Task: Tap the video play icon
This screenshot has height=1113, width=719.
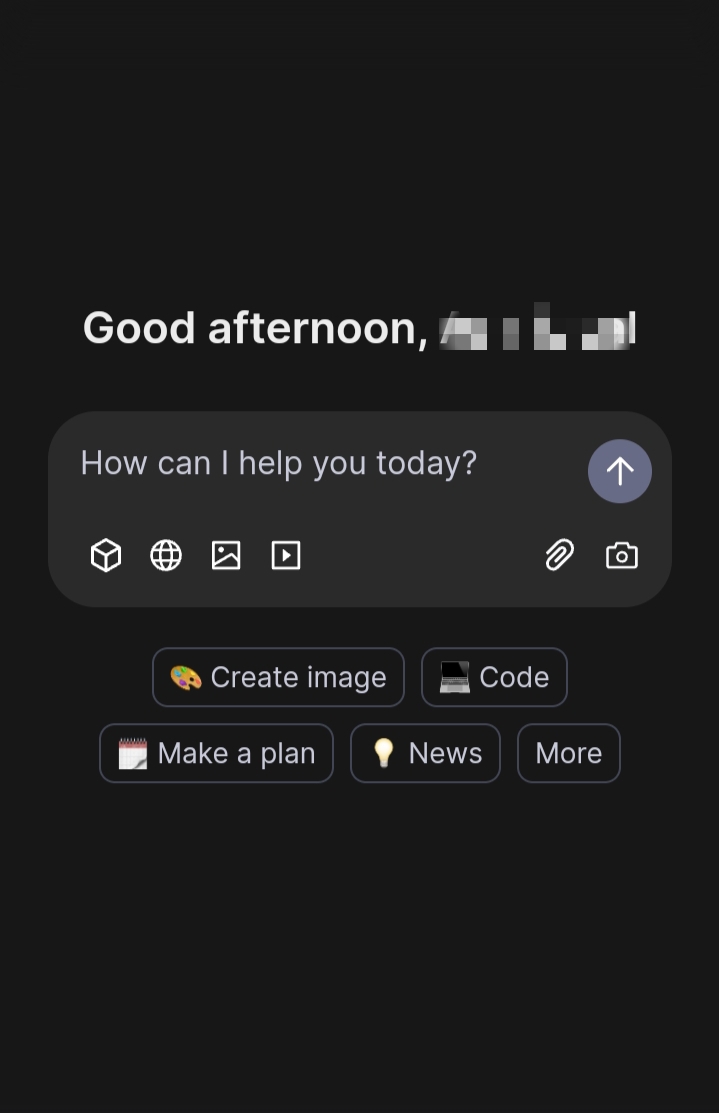Action: click(286, 555)
